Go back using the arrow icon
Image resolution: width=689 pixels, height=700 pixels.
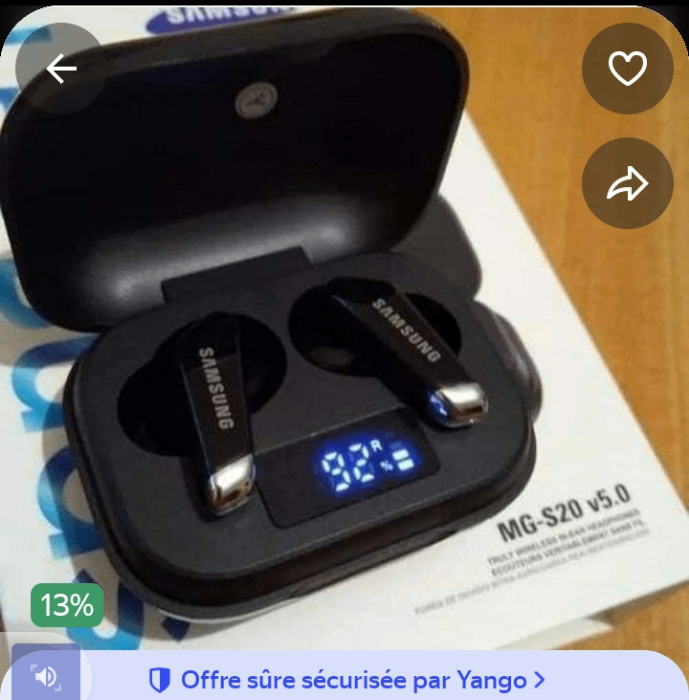tap(61, 69)
